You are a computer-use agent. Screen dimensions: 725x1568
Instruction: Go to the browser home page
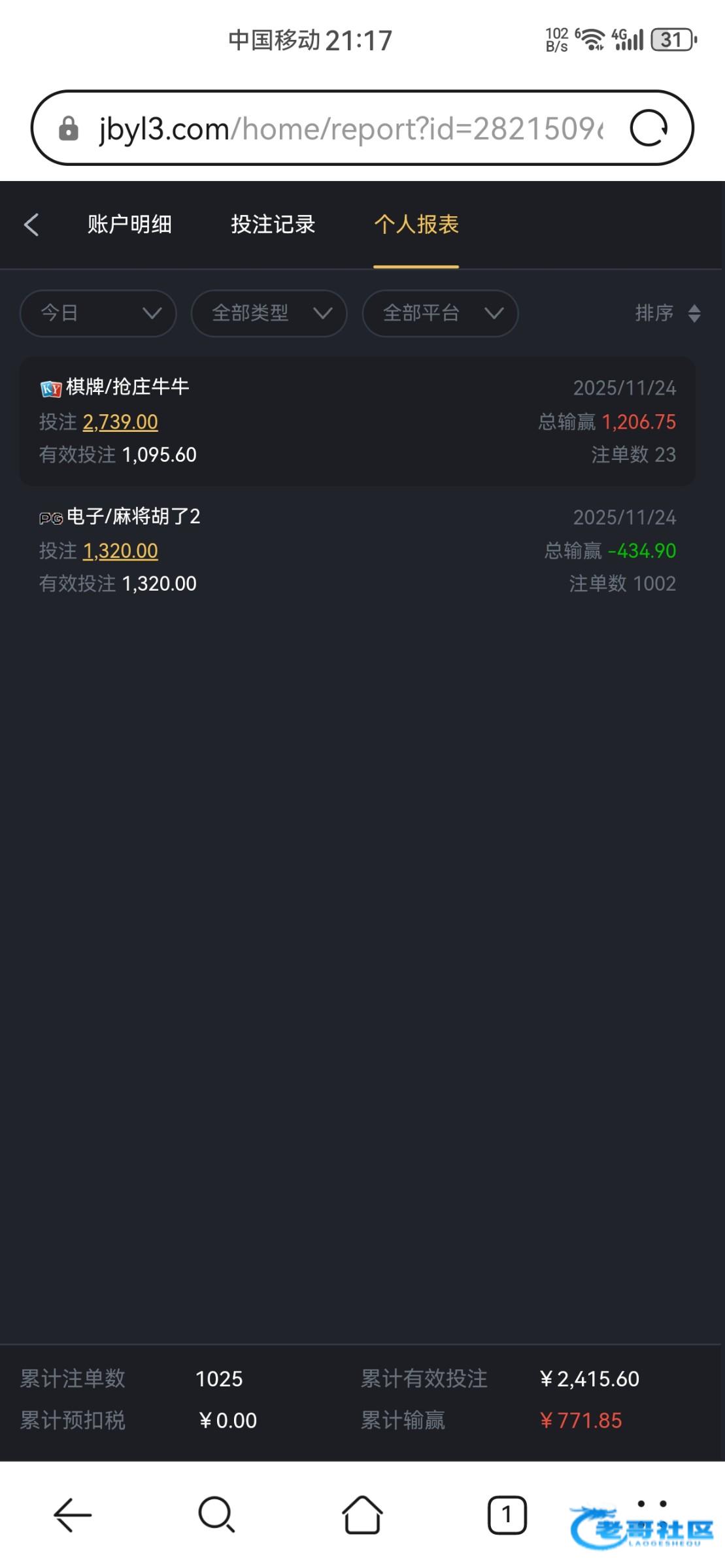(x=362, y=1514)
